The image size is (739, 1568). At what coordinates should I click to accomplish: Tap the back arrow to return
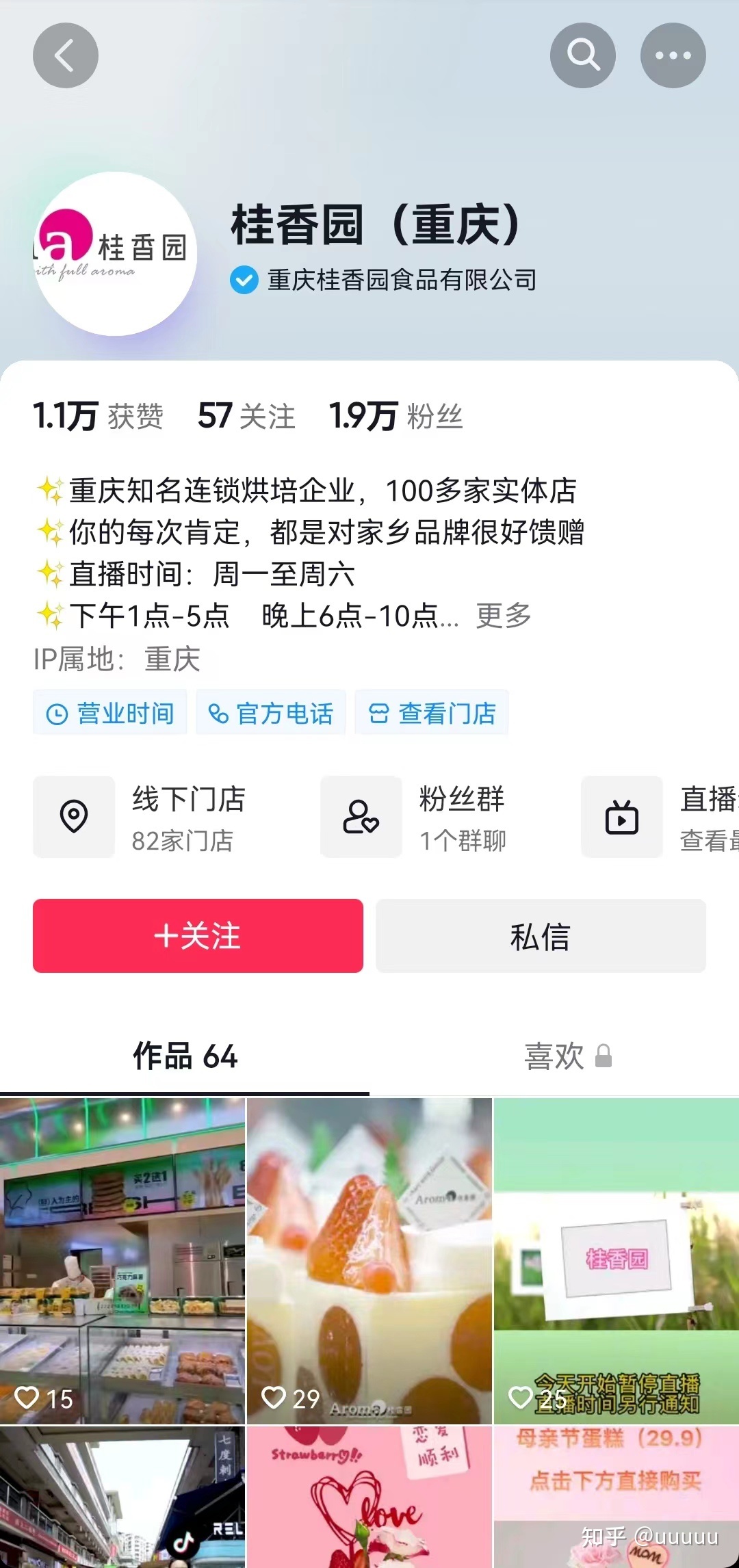point(65,55)
